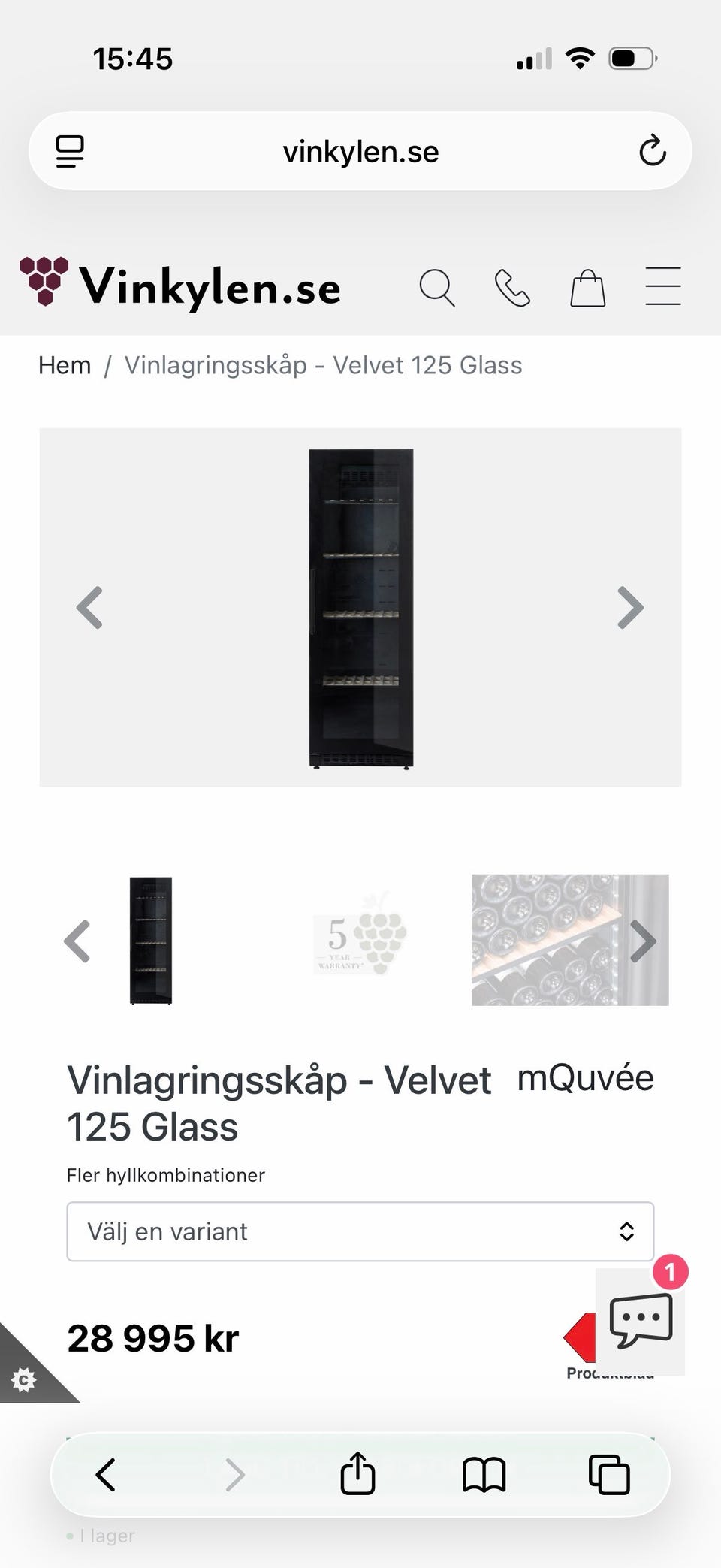Go to 'Hem' in the breadcrumb
The height and width of the screenshot is (1568, 721).
[x=64, y=364]
